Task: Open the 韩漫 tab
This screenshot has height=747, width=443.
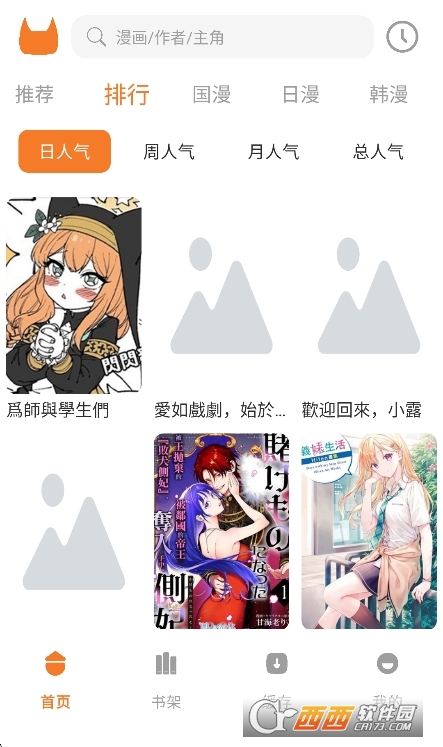Action: [389, 94]
